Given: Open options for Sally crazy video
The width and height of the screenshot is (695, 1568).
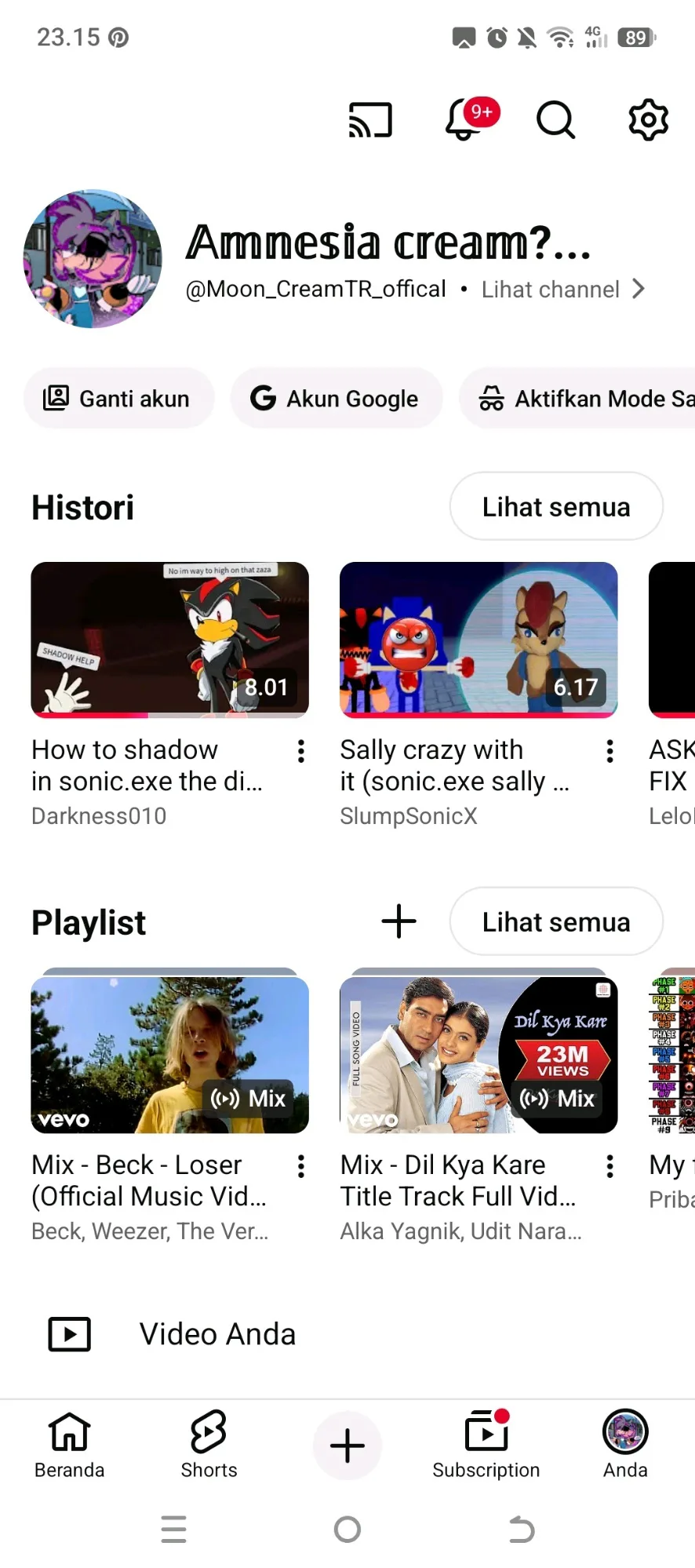Looking at the screenshot, I should coord(610,751).
